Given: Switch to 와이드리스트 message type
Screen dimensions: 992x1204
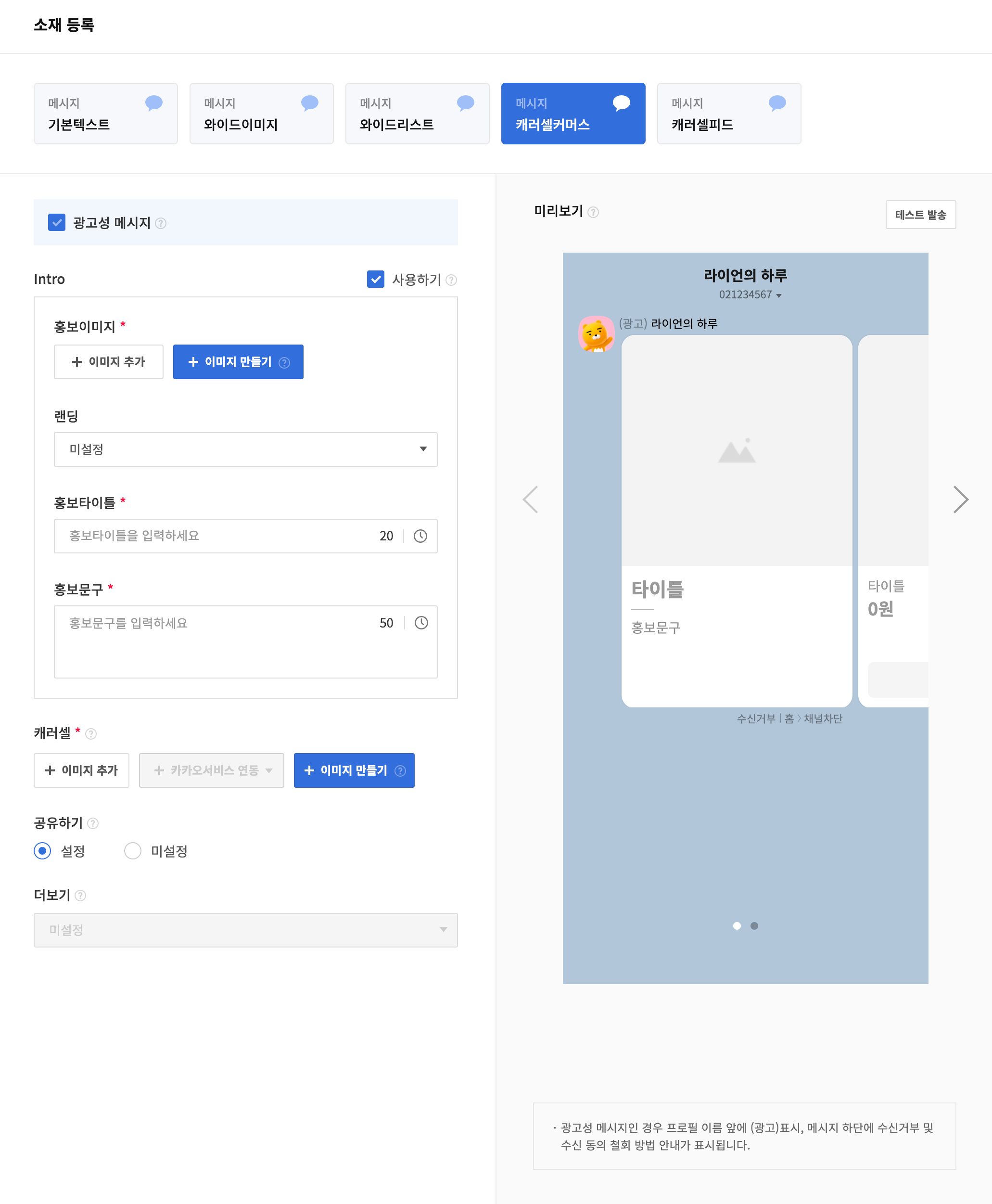Looking at the screenshot, I should click(417, 113).
